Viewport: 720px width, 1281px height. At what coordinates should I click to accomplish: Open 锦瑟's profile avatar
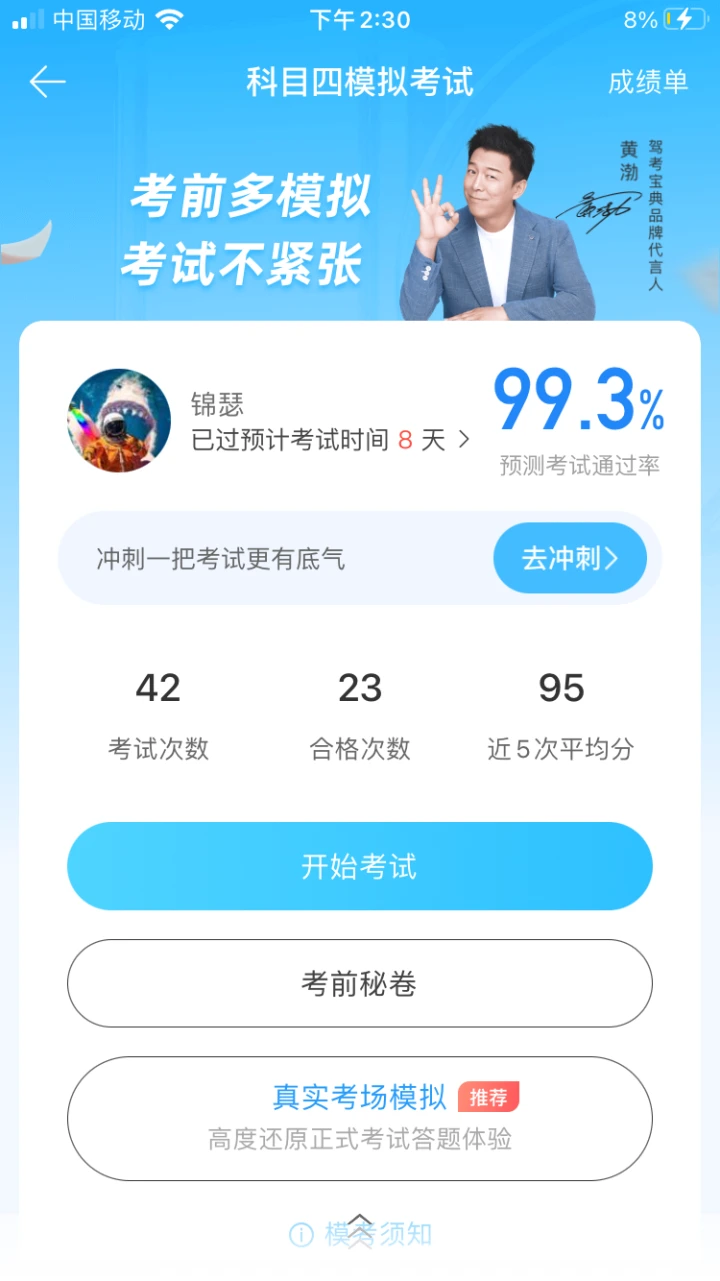[119, 421]
